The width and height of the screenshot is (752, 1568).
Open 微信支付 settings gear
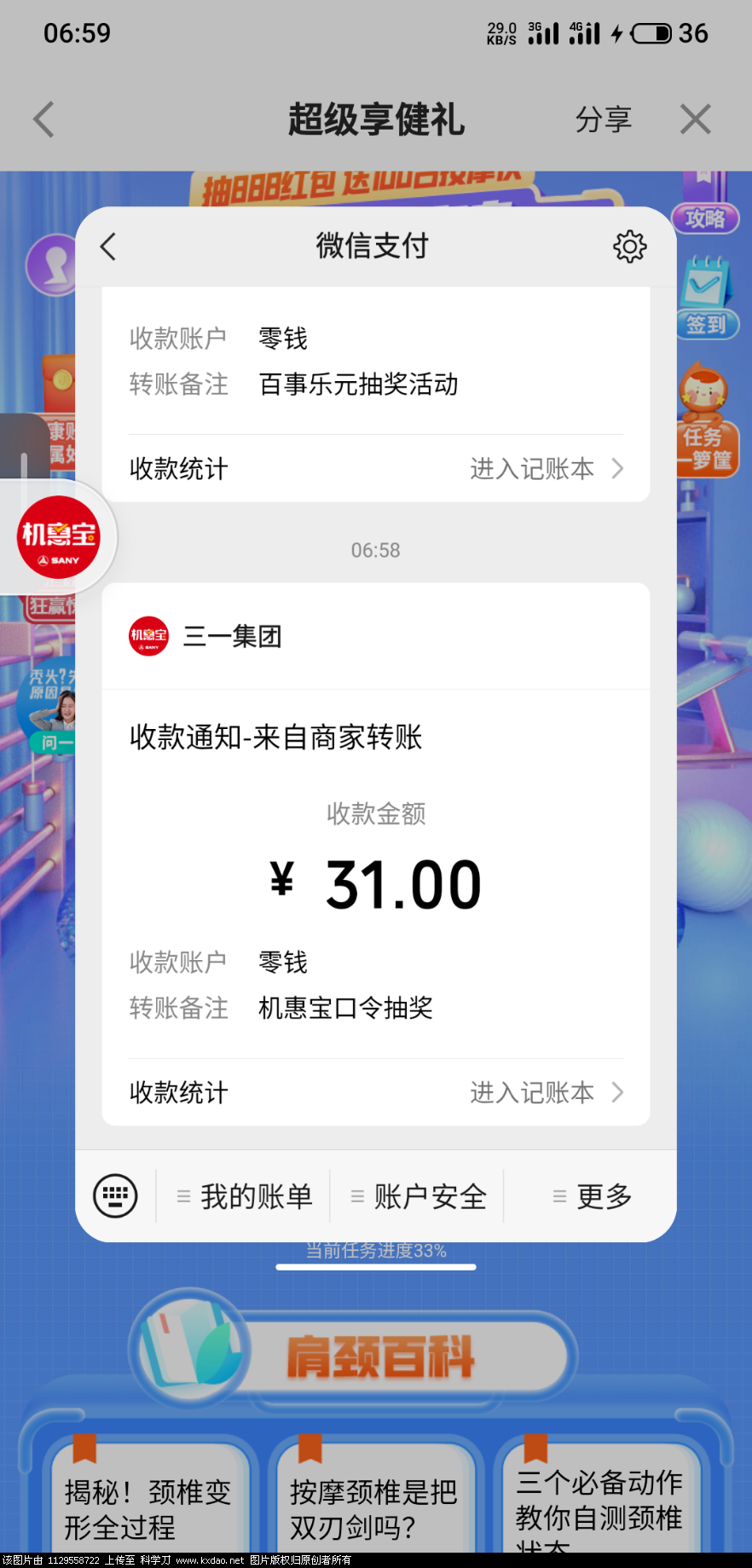(x=629, y=246)
